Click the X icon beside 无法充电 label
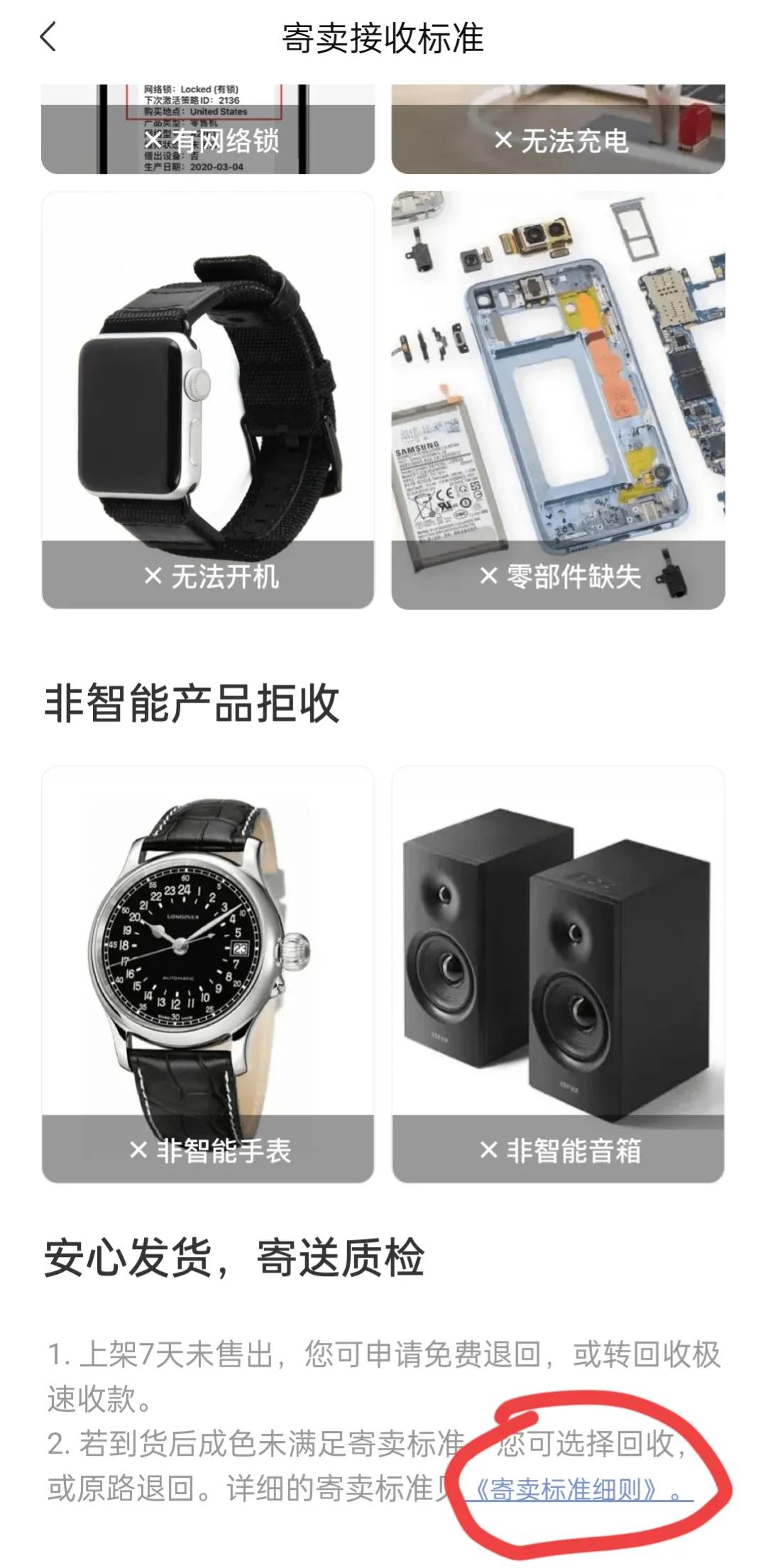 click(504, 141)
